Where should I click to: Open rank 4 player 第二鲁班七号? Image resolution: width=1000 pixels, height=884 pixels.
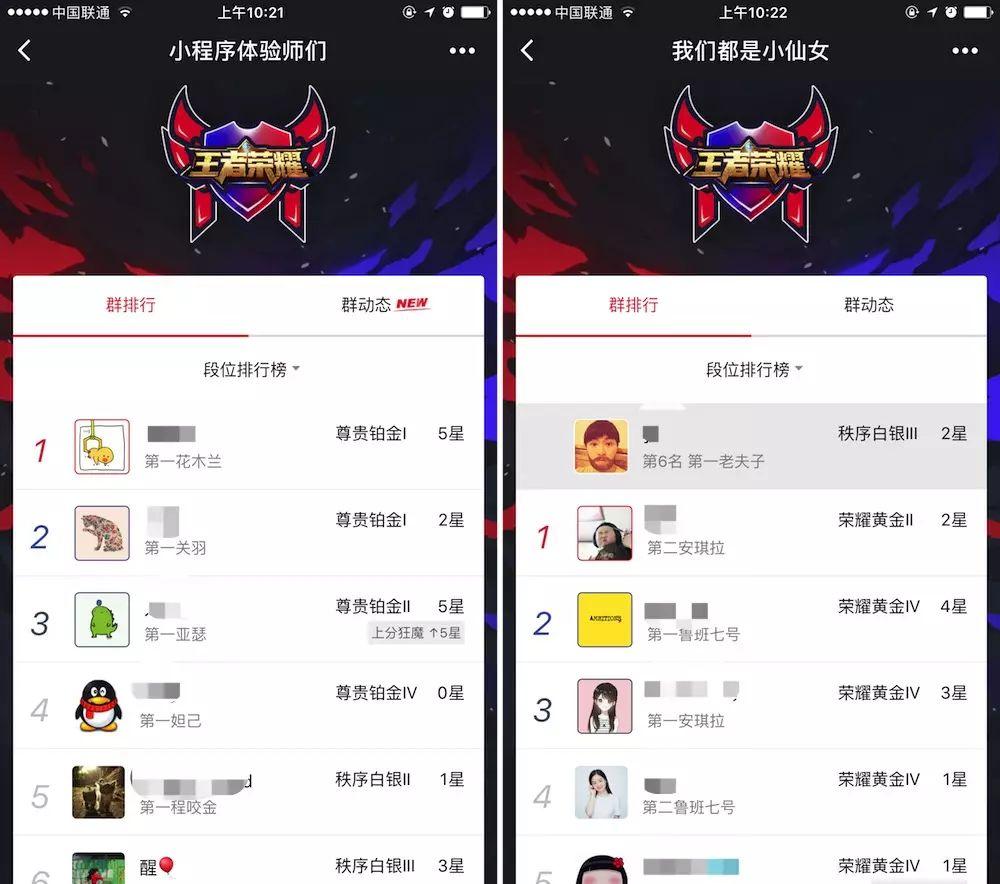pyautogui.click(x=750, y=792)
